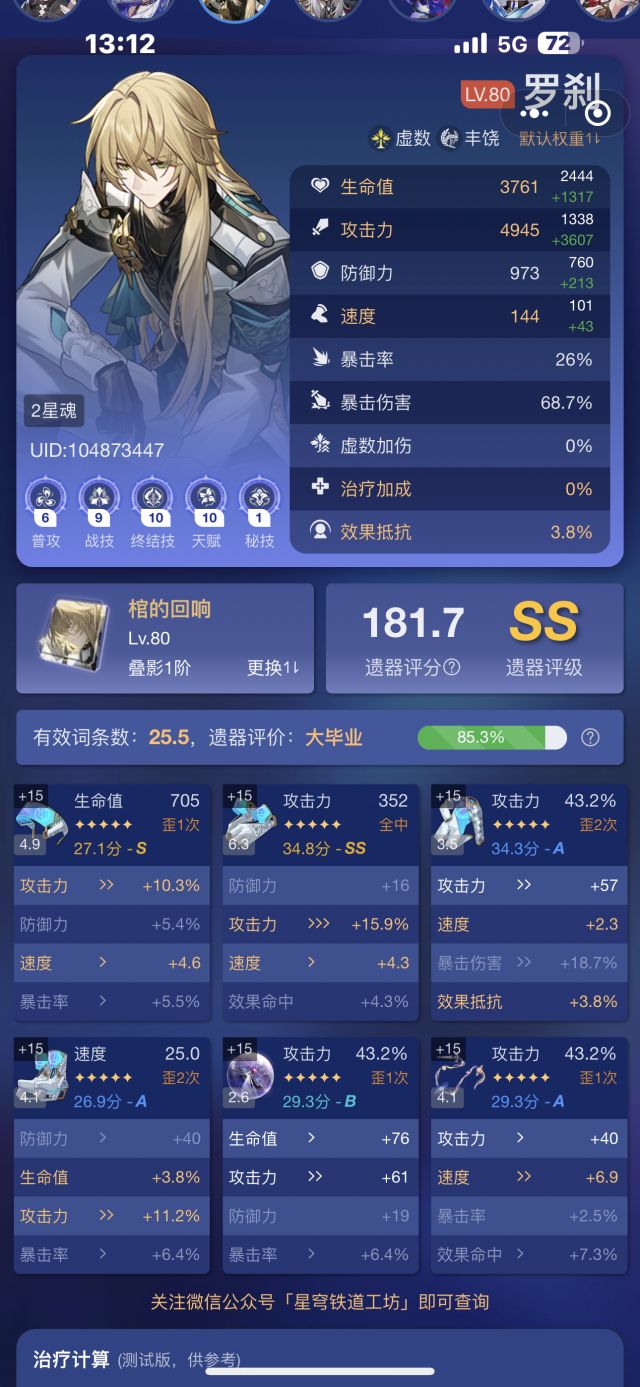Open help icon next to 85.3% progress bar

pyautogui.click(x=591, y=737)
